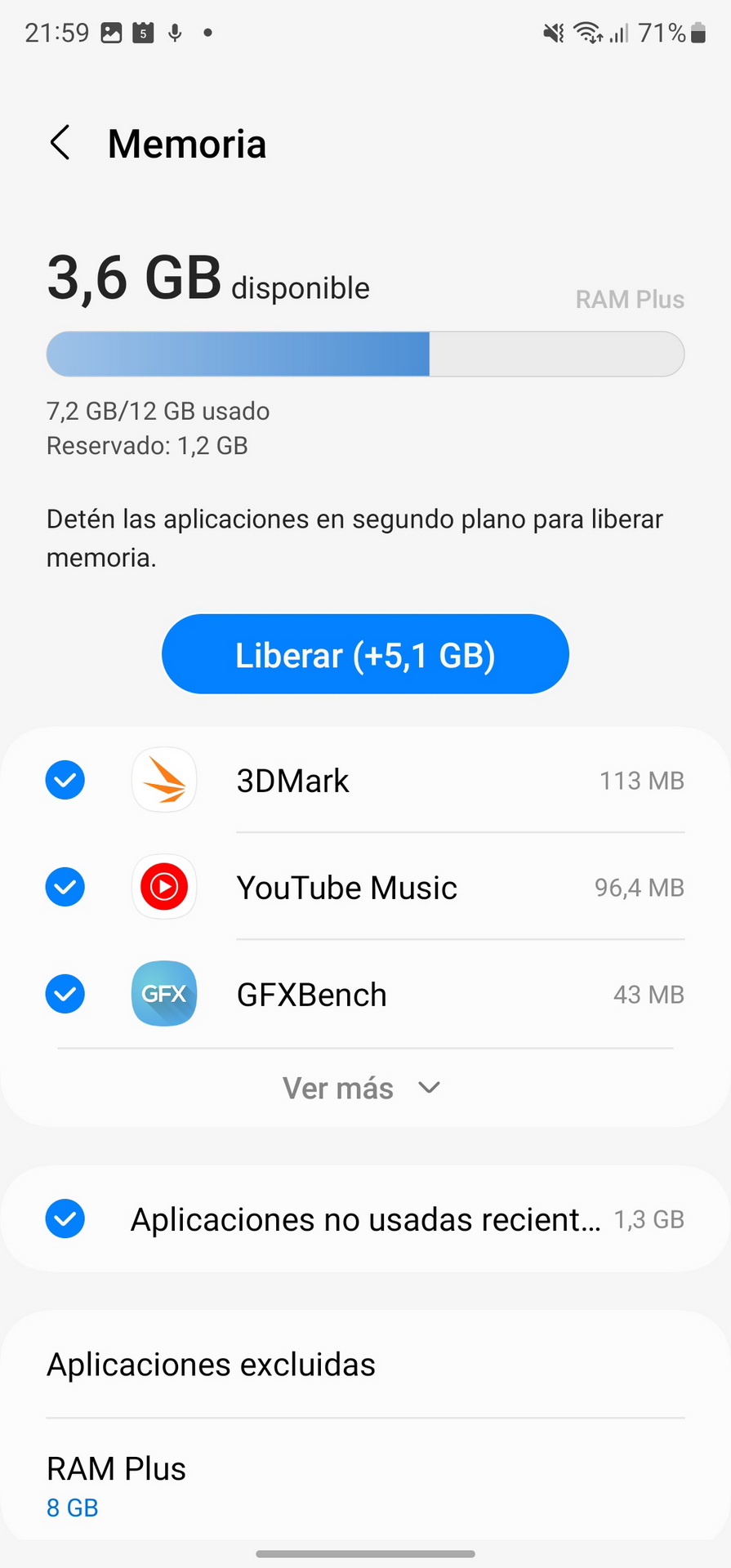Untick the GFXBench checkbox
The width and height of the screenshot is (731, 1568).
(65, 994)
